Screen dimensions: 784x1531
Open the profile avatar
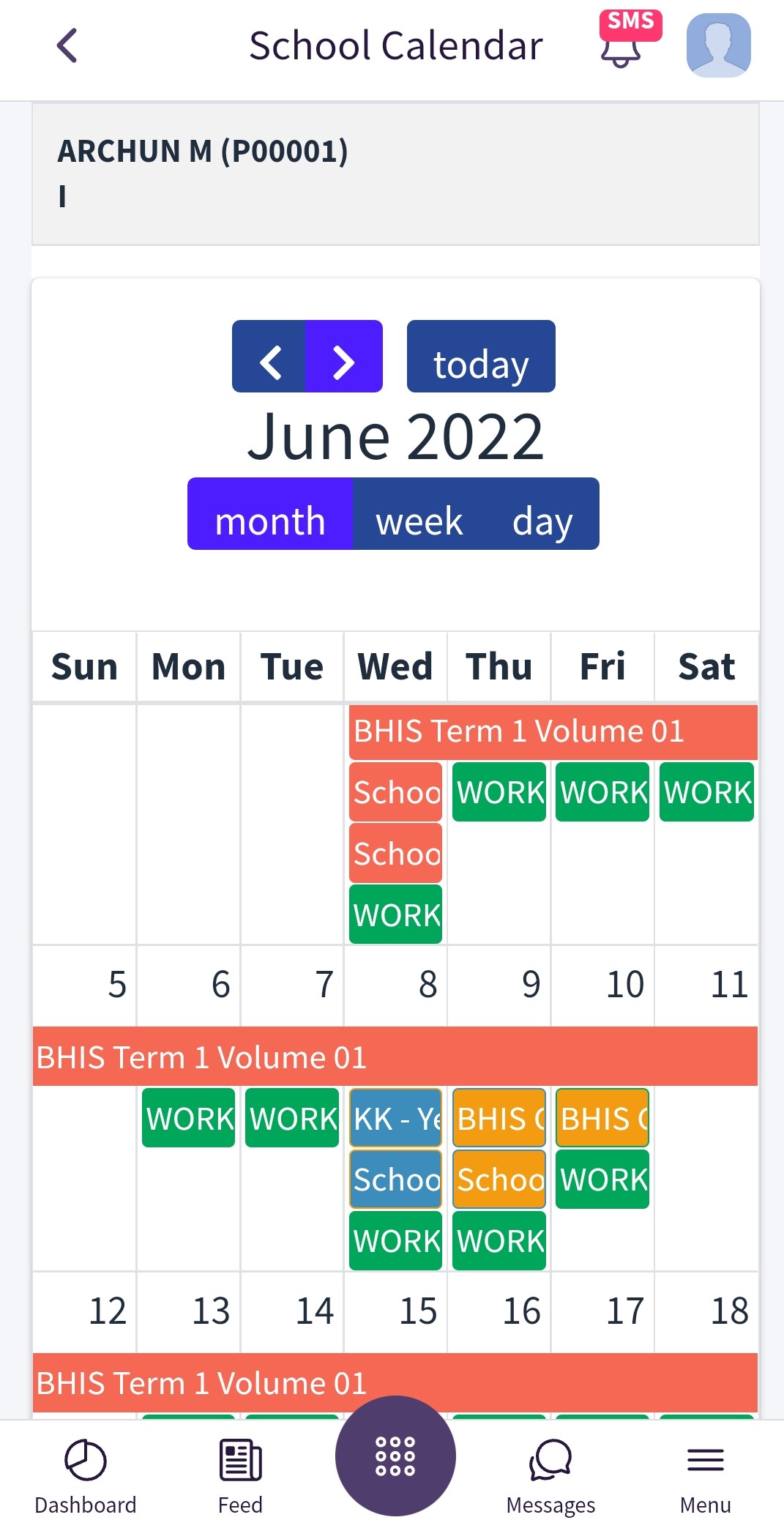point(718,45)
